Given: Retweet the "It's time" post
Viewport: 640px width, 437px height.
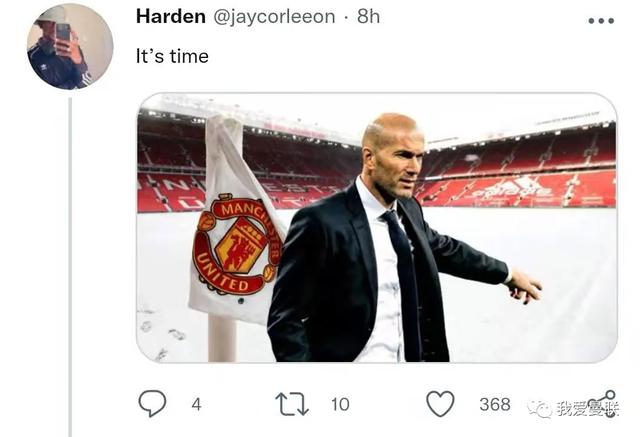Looking at the screenshot, I should click(293, 404).
